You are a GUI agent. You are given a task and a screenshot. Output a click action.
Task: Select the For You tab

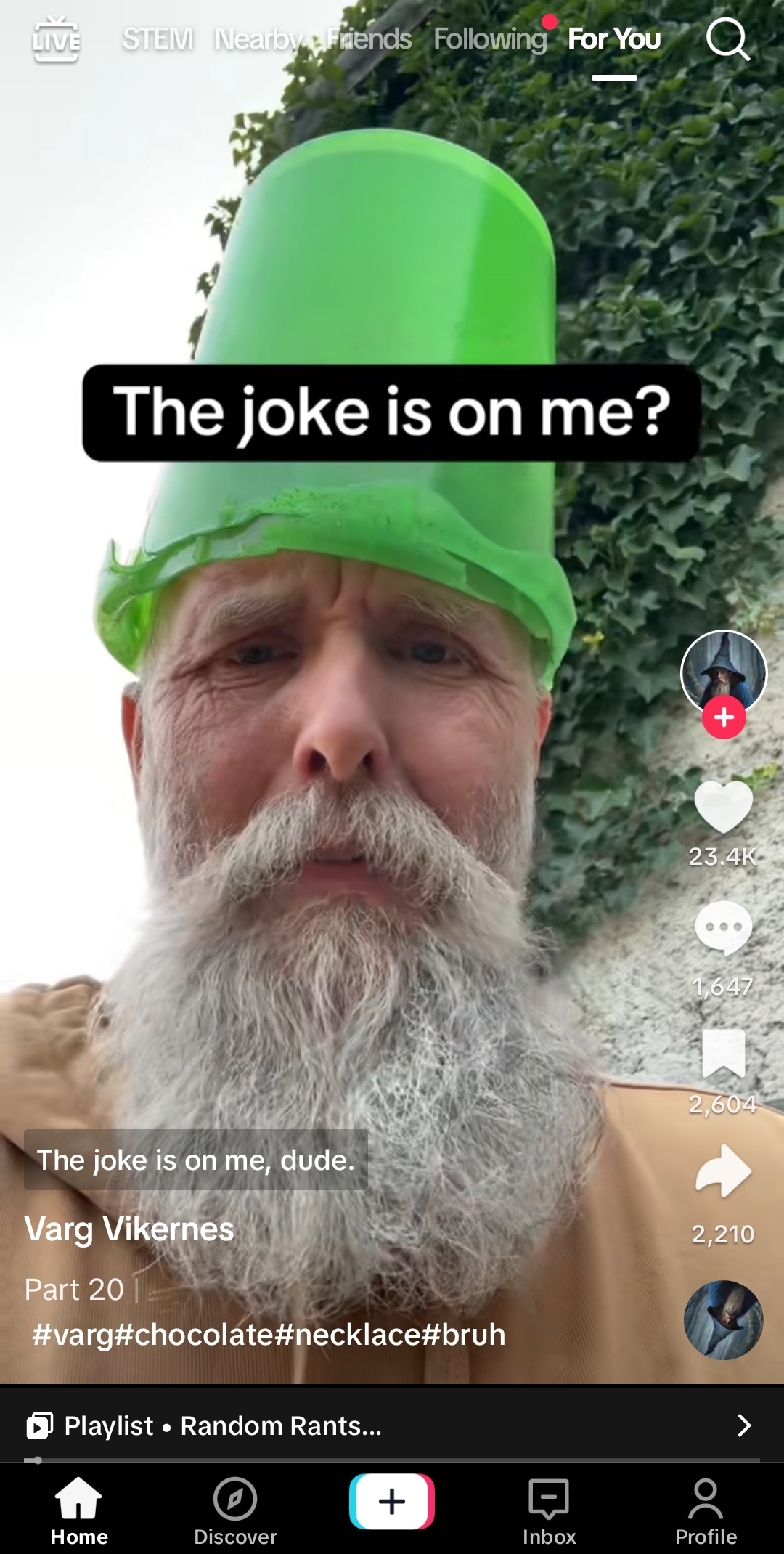click(614, 39)
